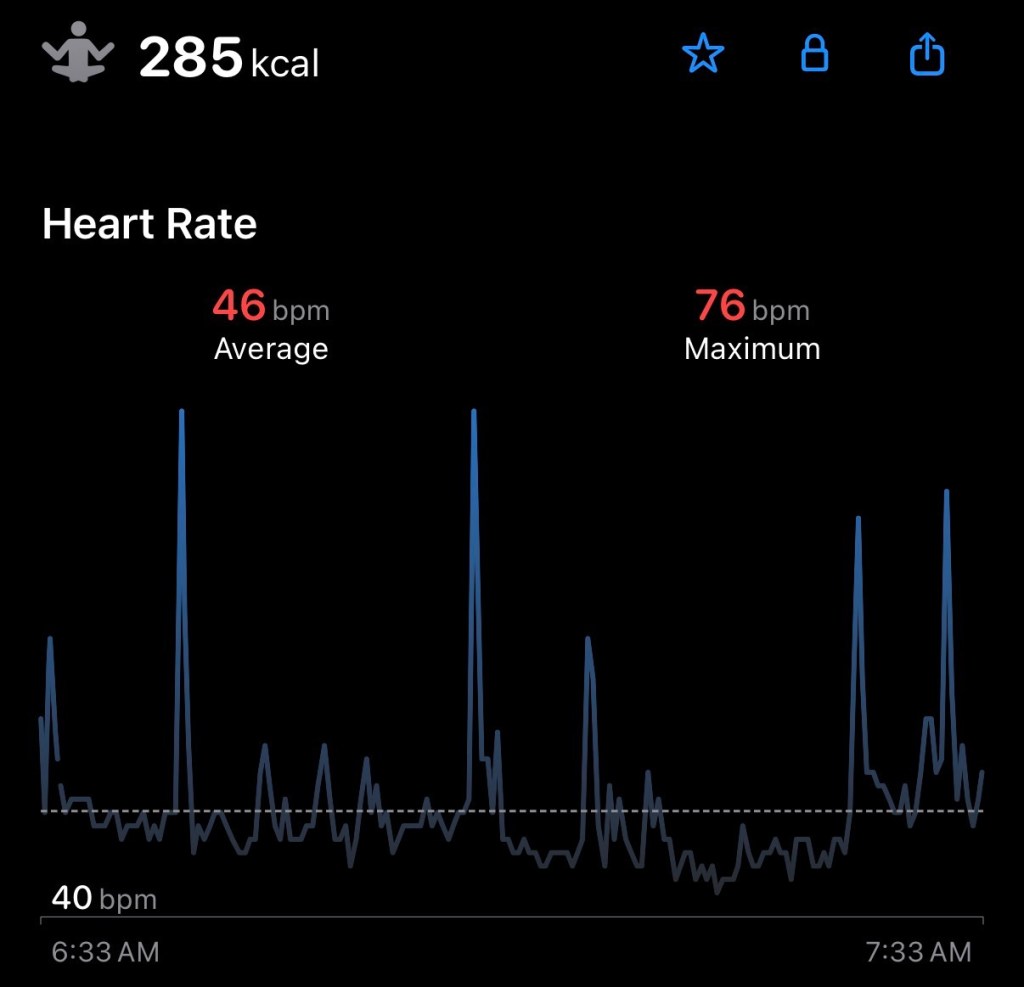Mark this workout as favorite with the star

[x=703, y=54]
